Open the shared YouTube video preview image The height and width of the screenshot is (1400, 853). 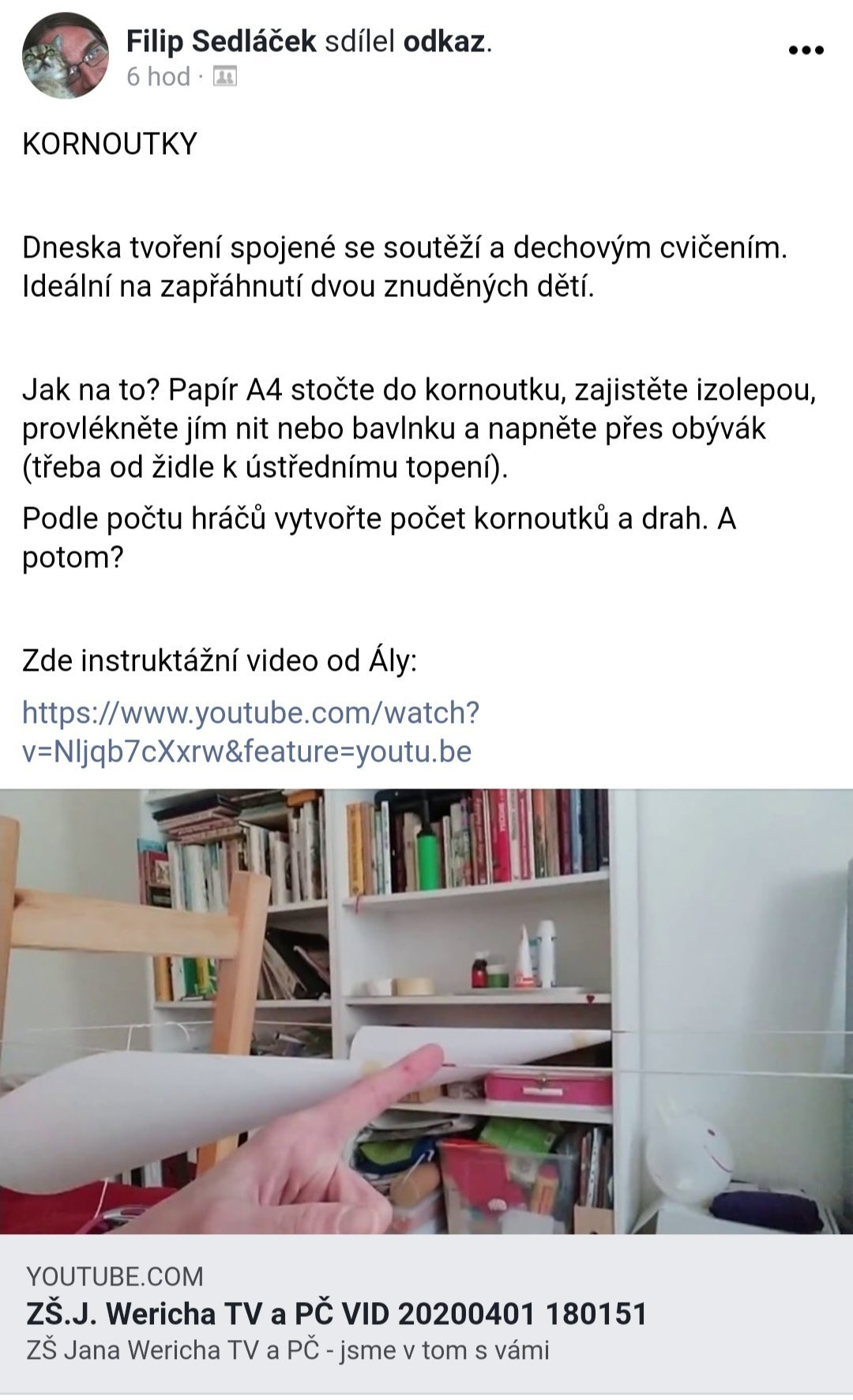click(426, 1011)
